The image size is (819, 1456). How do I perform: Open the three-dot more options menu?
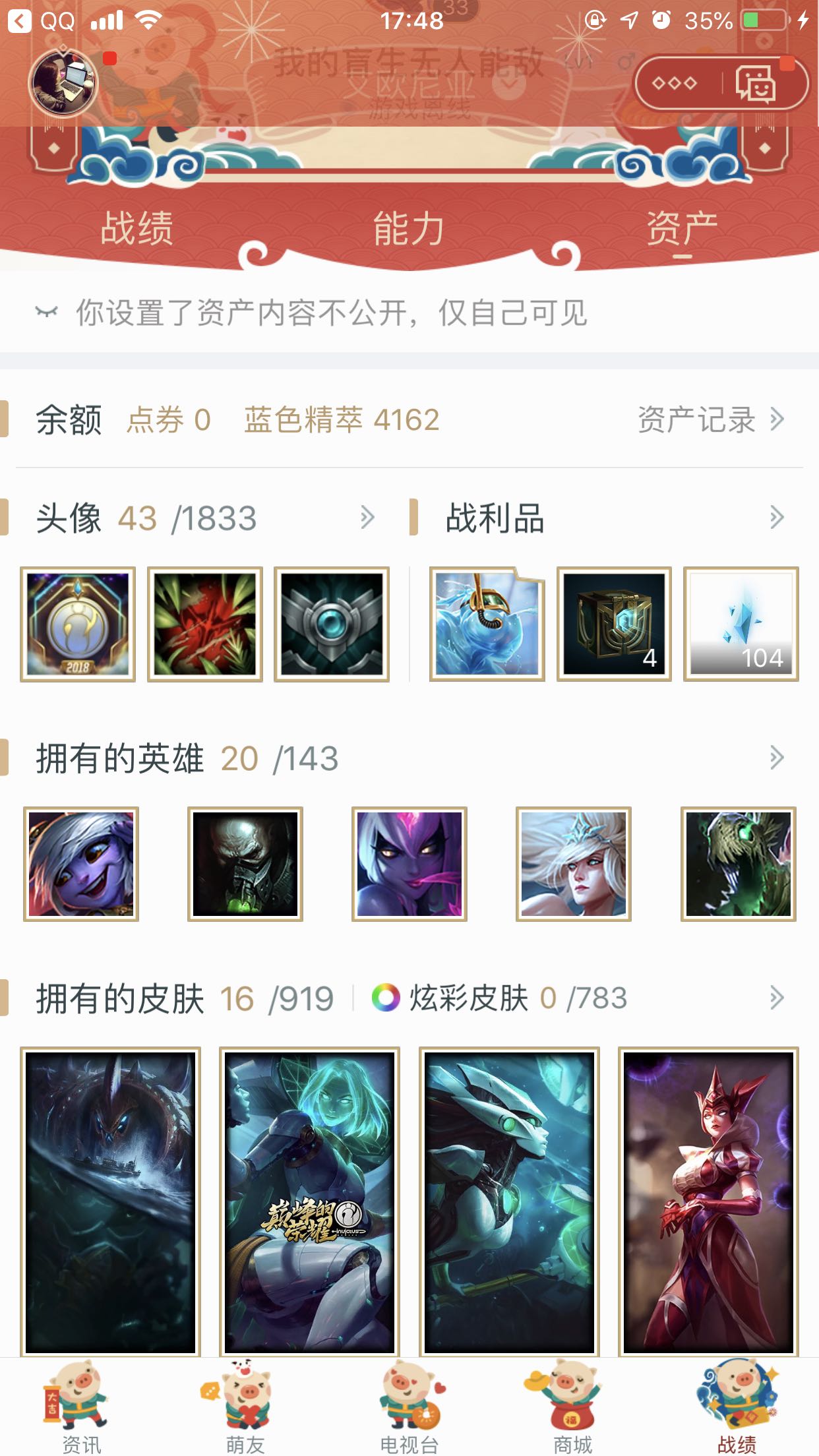pyautogui.click(x=674, y=84)
